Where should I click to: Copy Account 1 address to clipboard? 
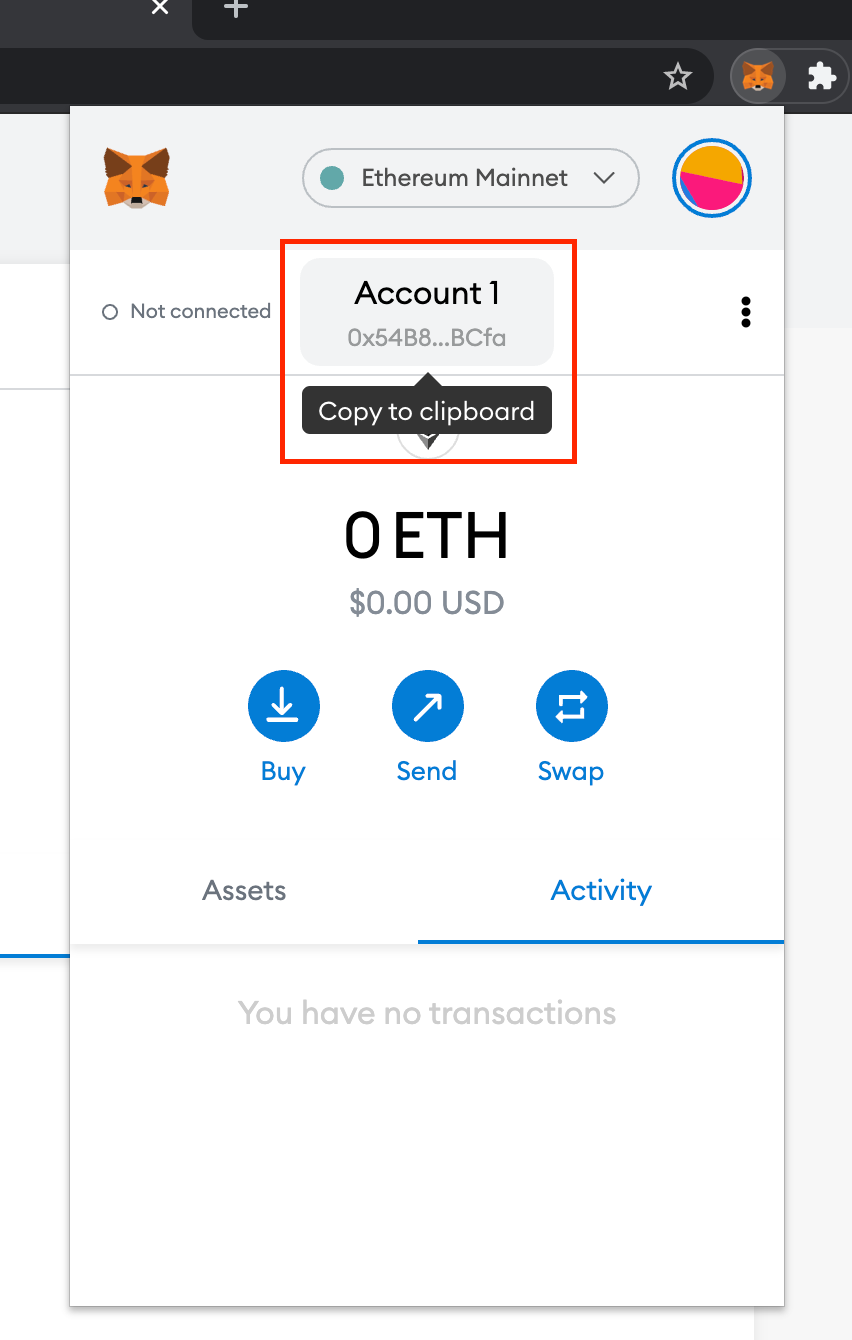point(427,311)
